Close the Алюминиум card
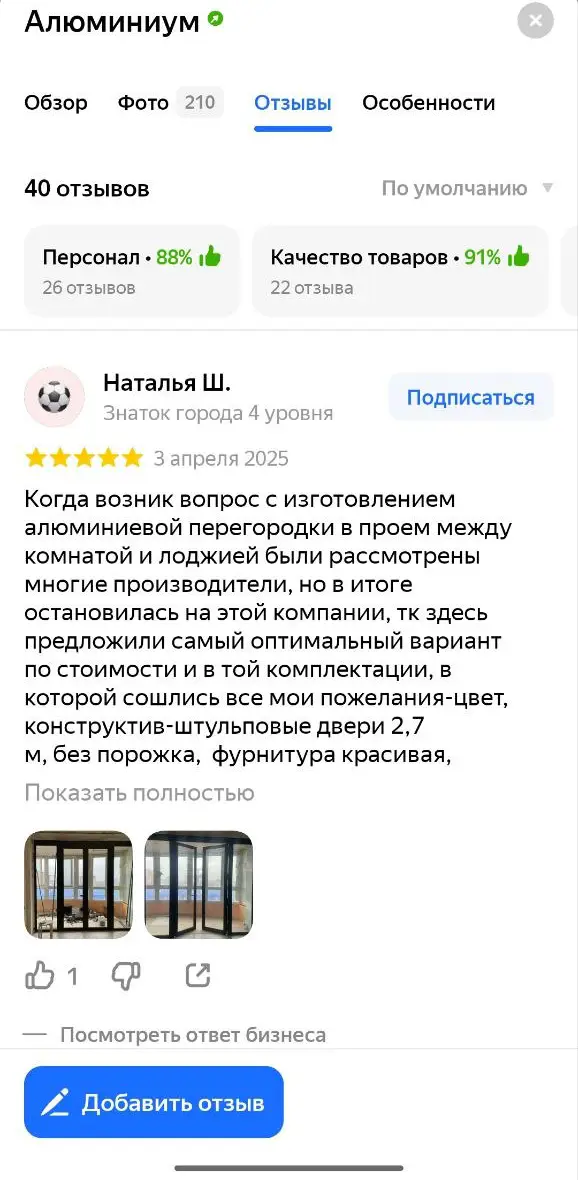The height and width of the screenshot is (1180, 578). pos(535,21)
